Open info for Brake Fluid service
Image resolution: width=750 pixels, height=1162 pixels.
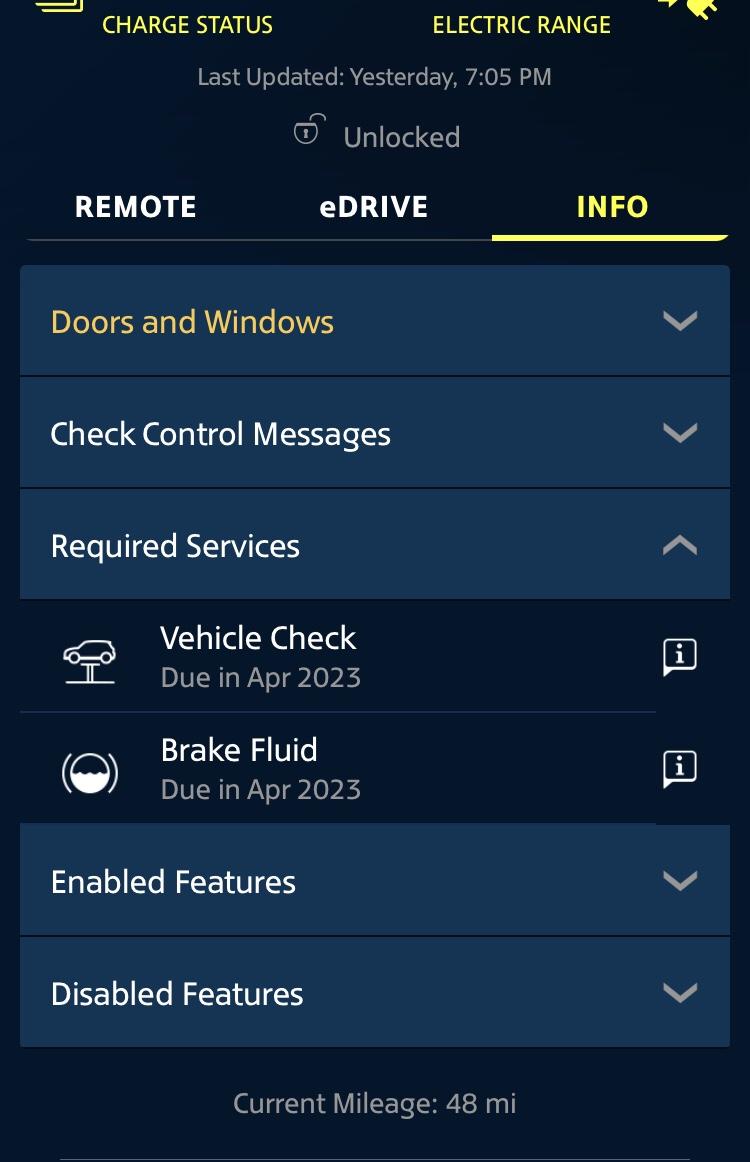[x=680, y=769]
